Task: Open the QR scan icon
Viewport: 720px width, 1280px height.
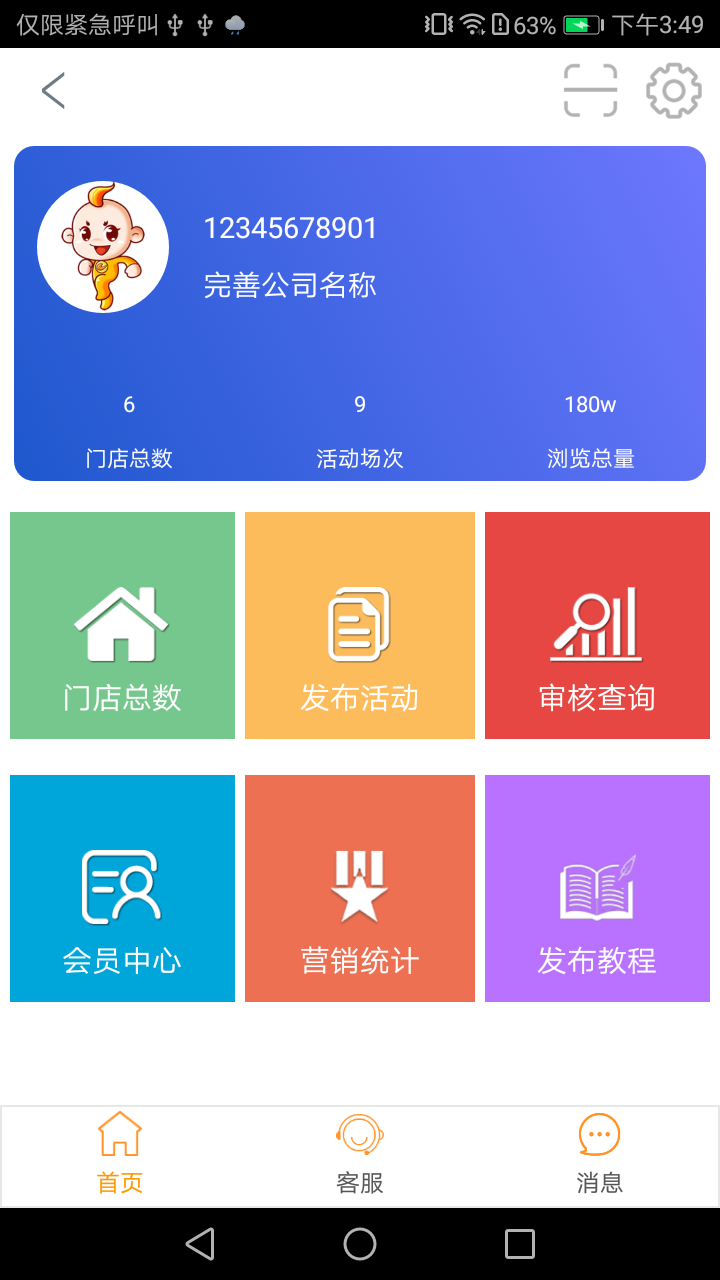Action: pyautogui.click(x=590, y=91)
